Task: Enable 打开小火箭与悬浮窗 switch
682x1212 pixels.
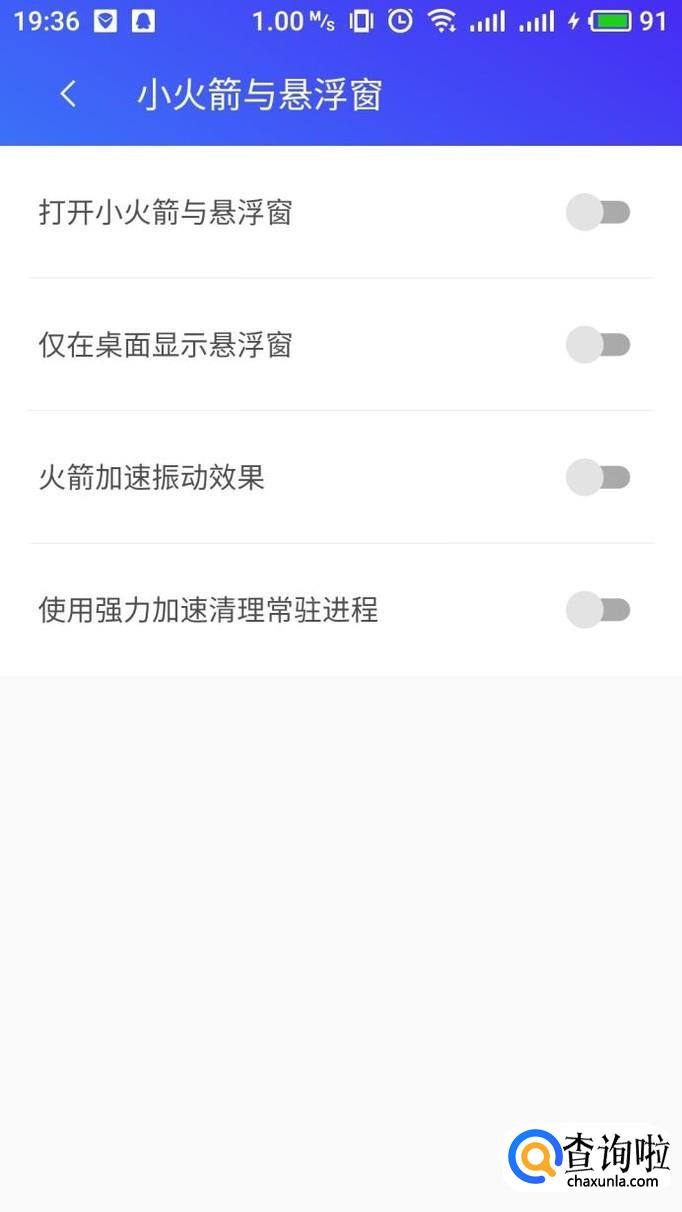Action: point(598,212)
